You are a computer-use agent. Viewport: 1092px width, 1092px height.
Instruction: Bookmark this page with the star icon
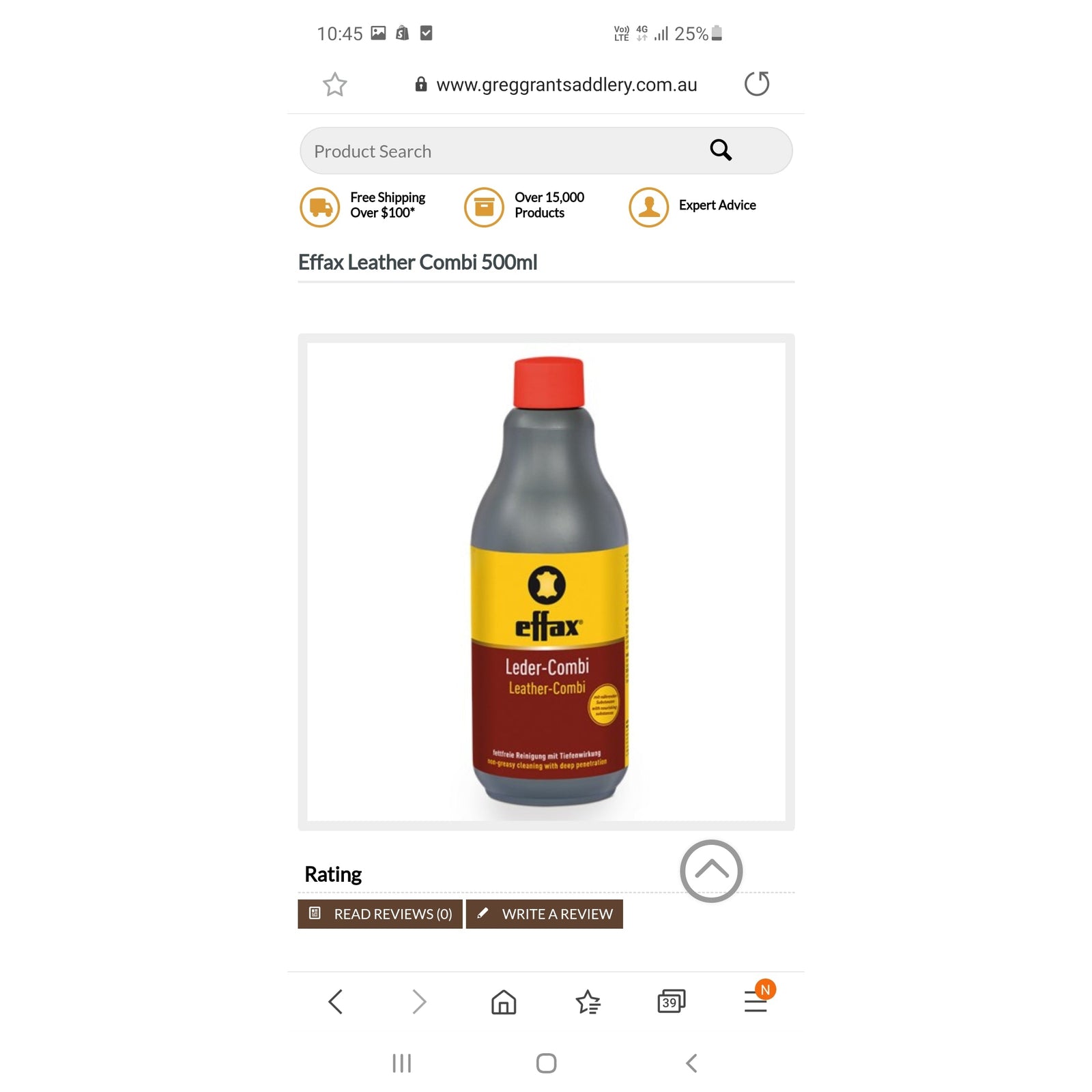(x=334, y=85)
